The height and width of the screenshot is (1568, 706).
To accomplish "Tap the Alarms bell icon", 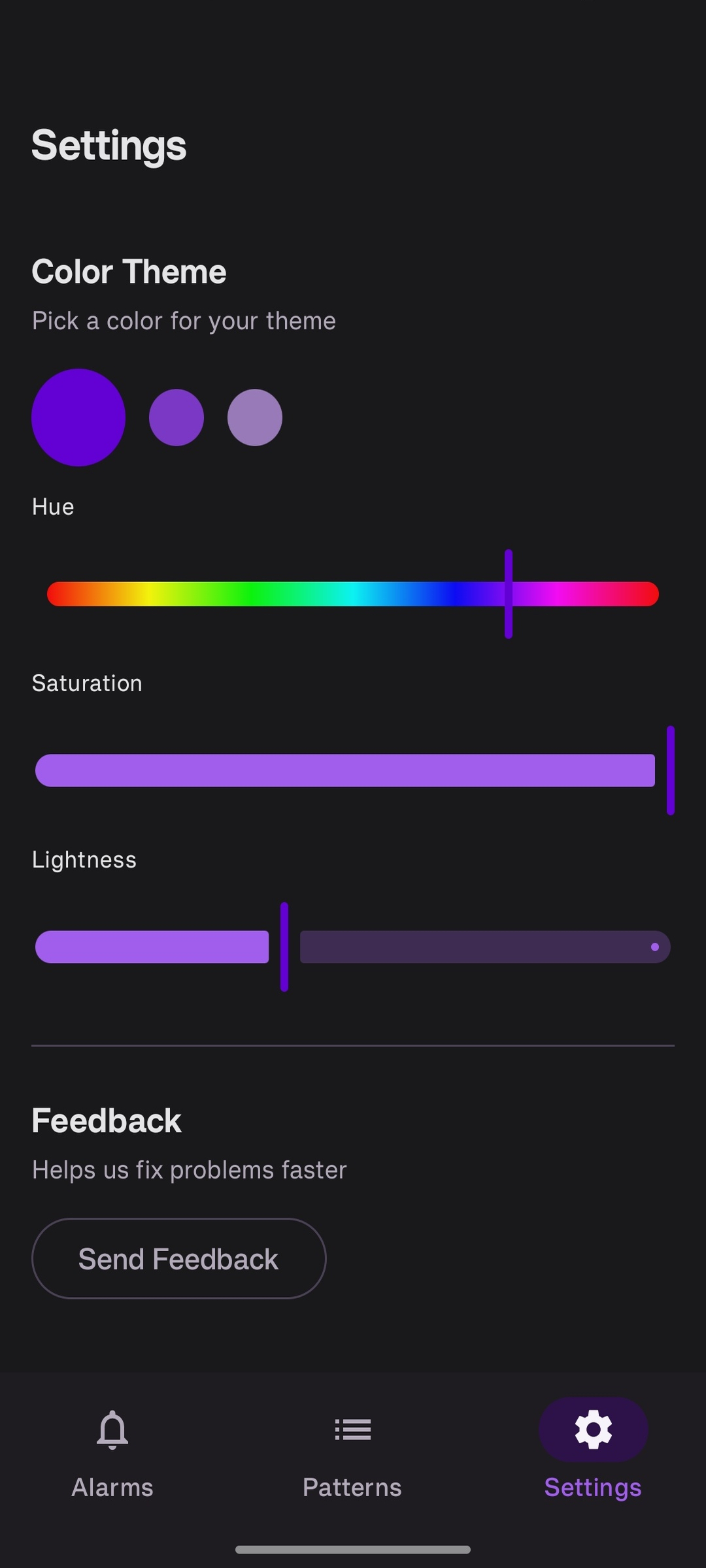I will 112,1428.
